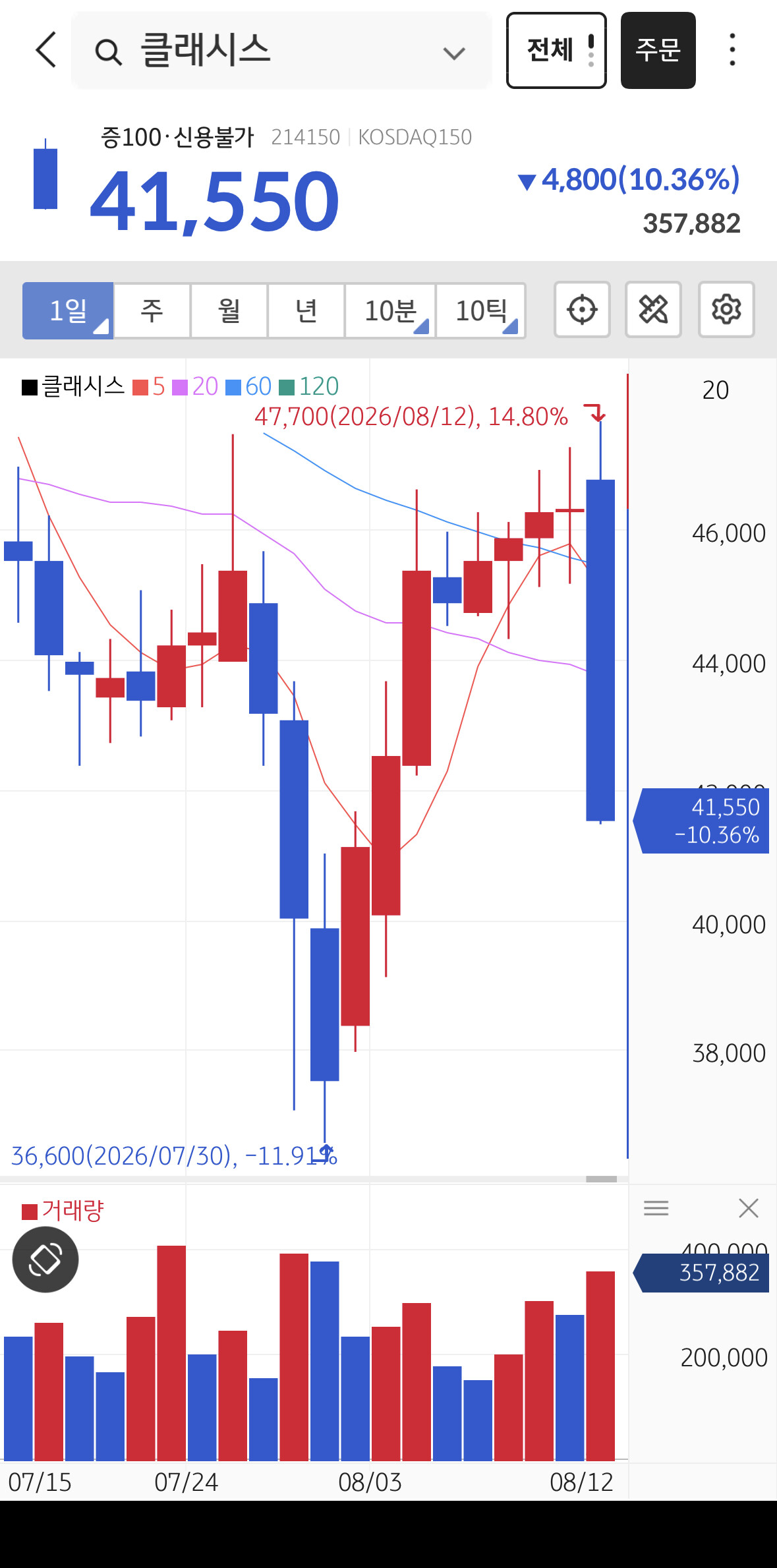Open the chart drawing tools
Screen dimensions: 777x1568
click(653, 310)
